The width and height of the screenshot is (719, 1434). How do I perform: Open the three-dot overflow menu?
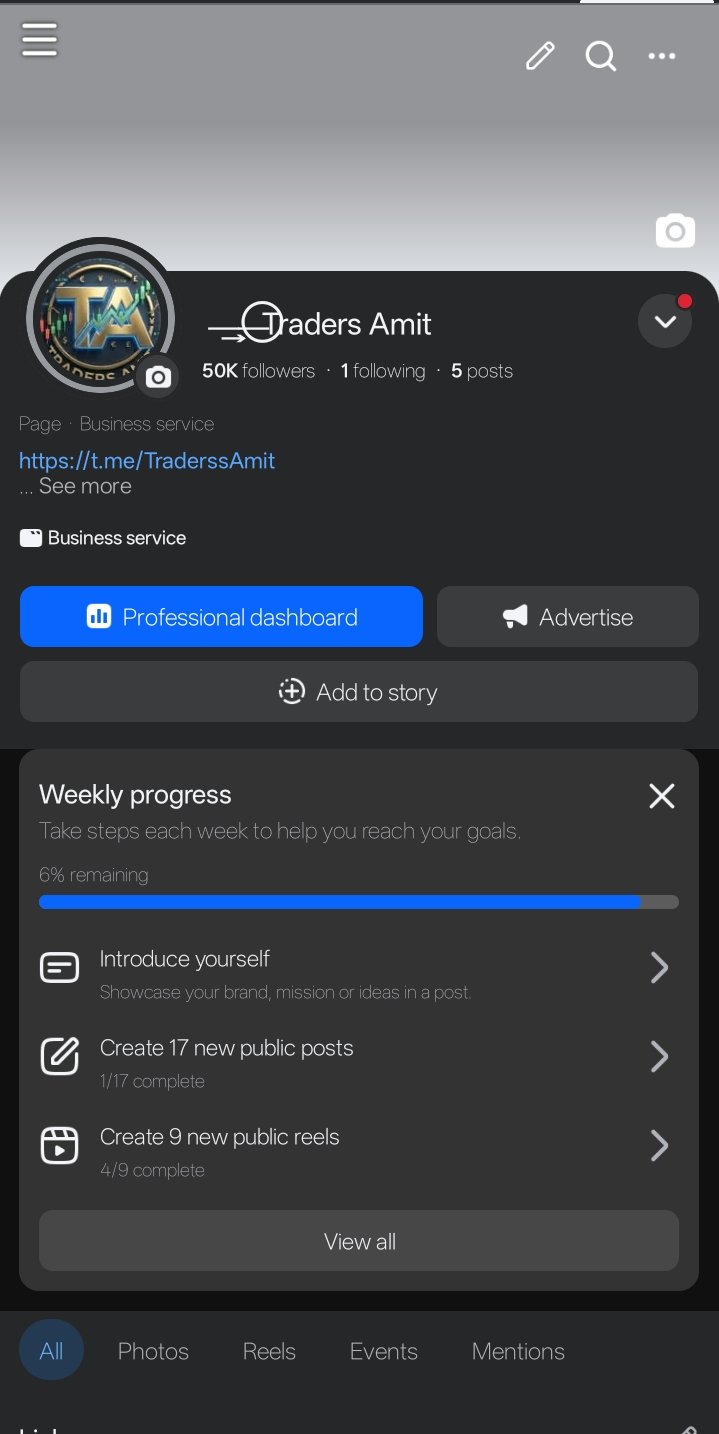pyautogui.click(x=662, y=57)
